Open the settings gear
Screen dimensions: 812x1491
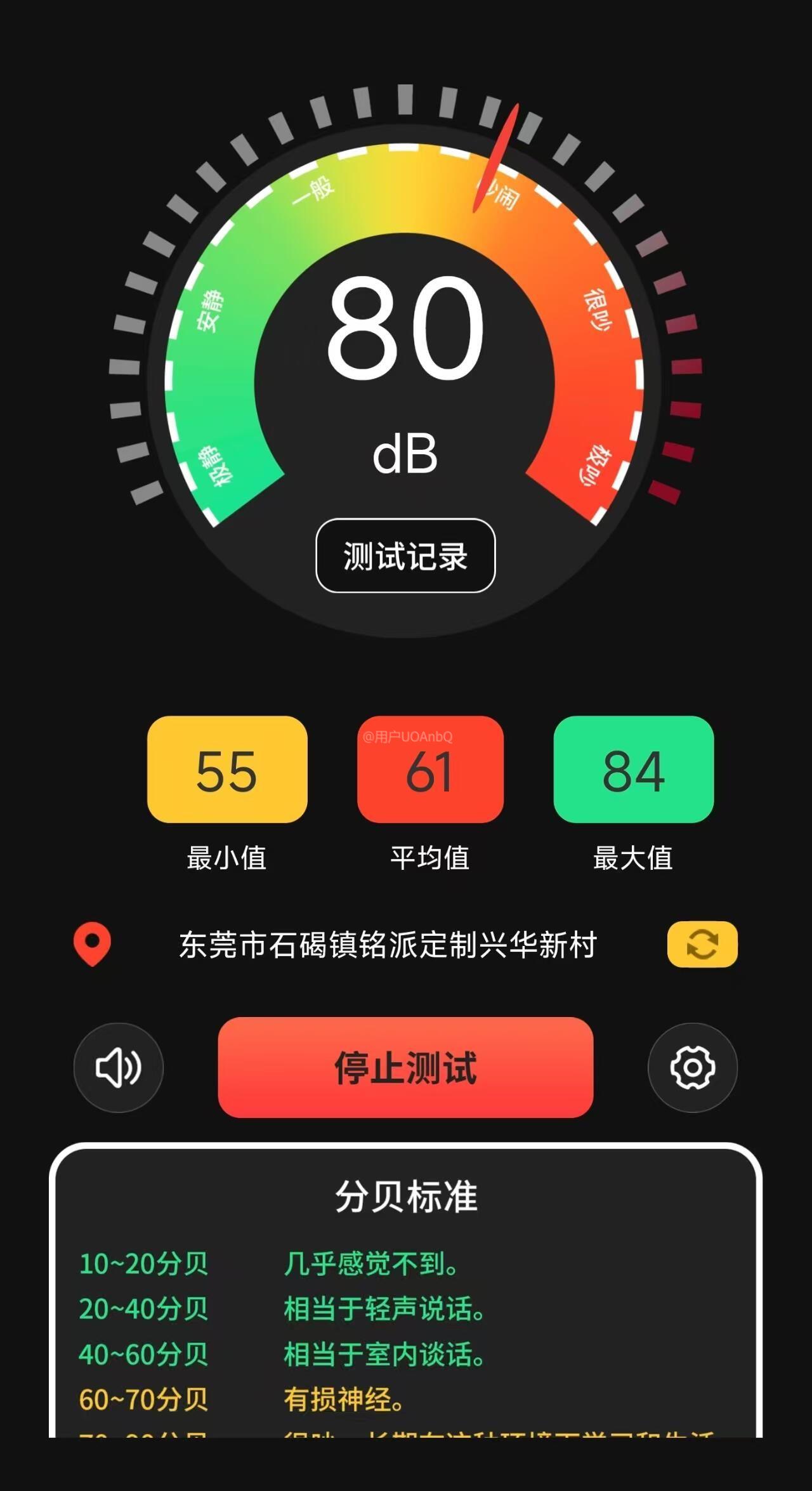click(x=692, y=1067)
